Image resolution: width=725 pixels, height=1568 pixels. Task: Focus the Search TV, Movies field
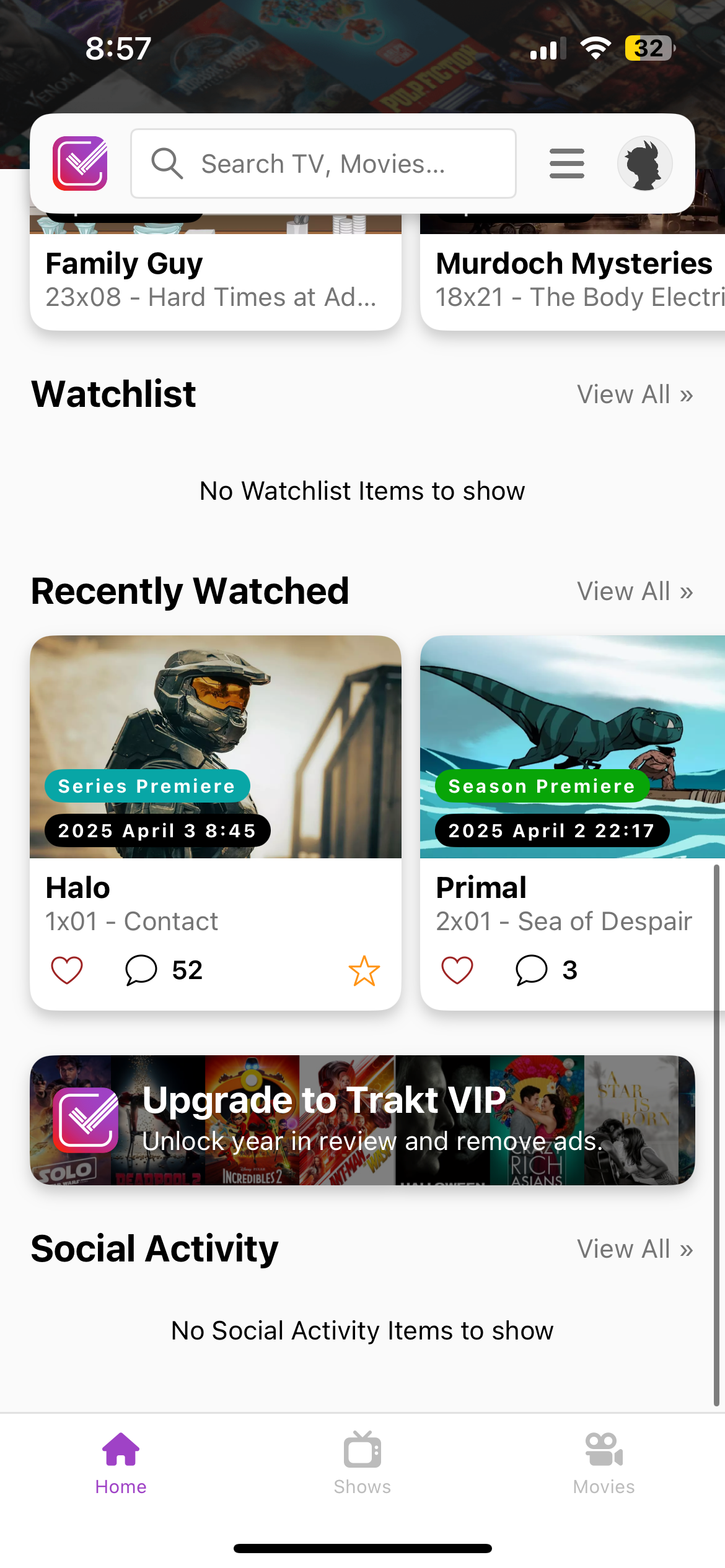click(322, 164)
